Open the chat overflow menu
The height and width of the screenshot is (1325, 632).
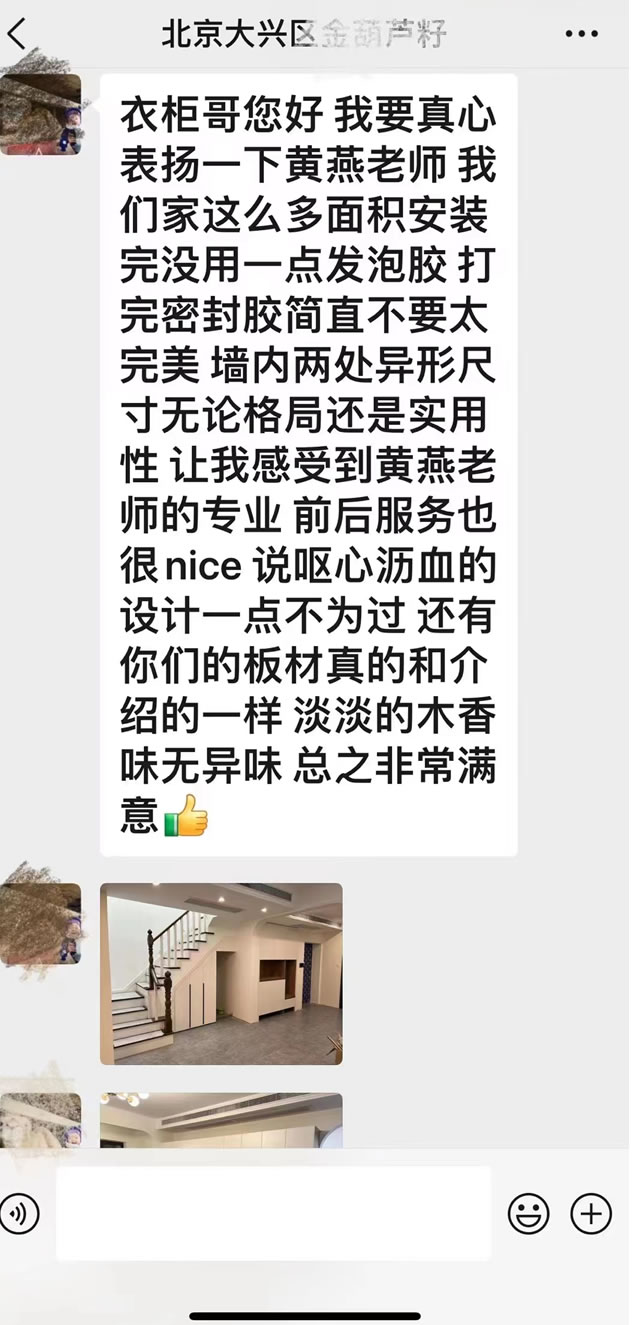pos(582,34)
